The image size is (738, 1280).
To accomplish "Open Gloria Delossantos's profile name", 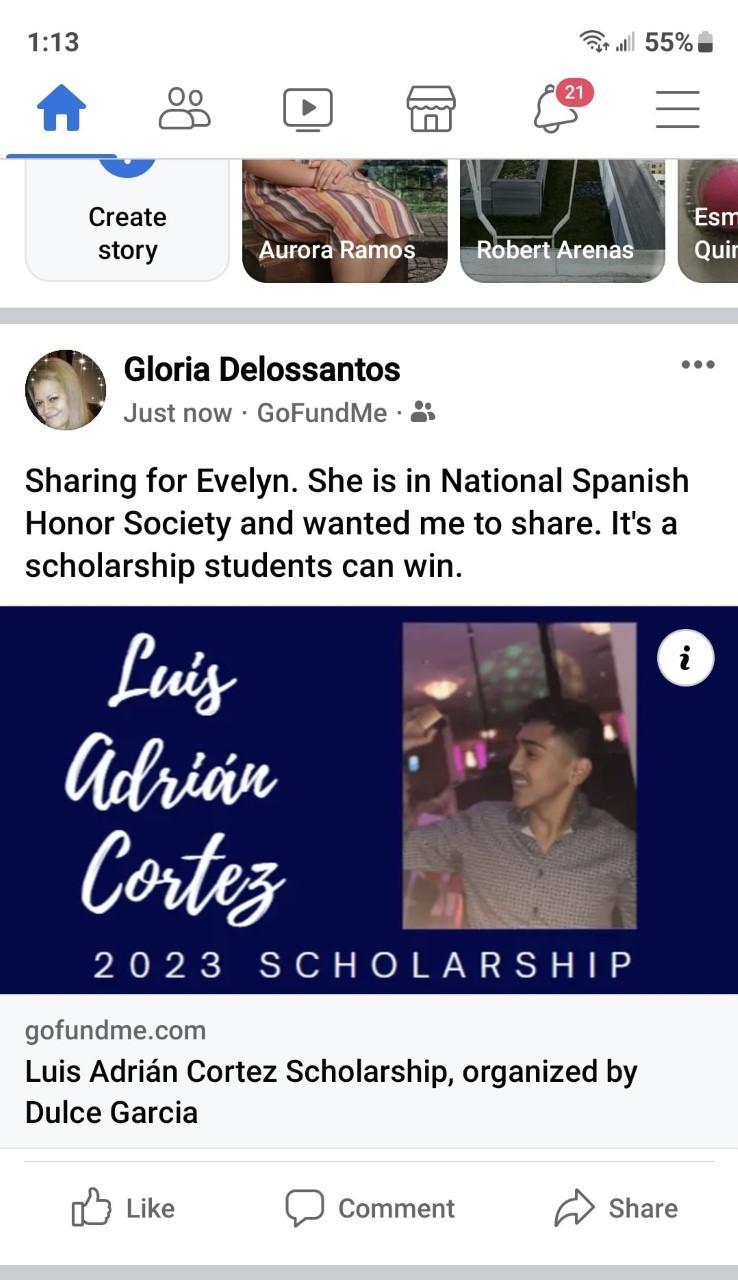I will pyautogui.click(x=261, y=370).
